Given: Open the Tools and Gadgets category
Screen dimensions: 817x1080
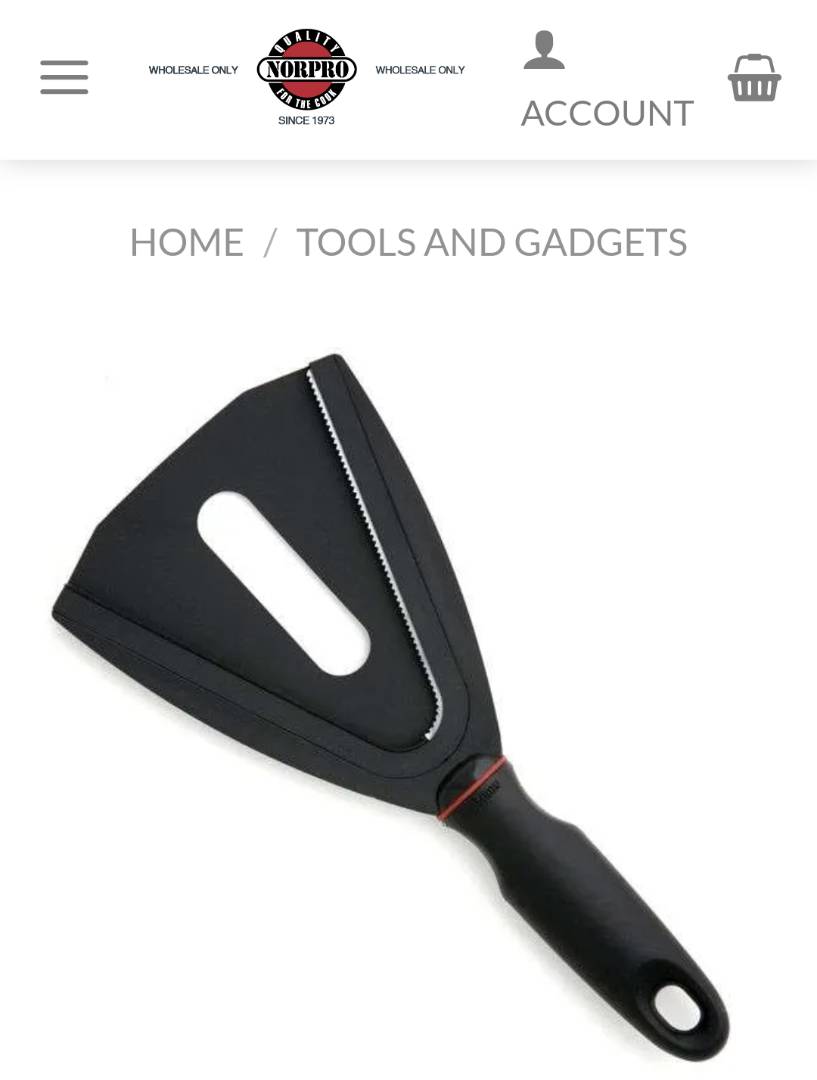Looking at the screenshot, I should pos(491,243).
